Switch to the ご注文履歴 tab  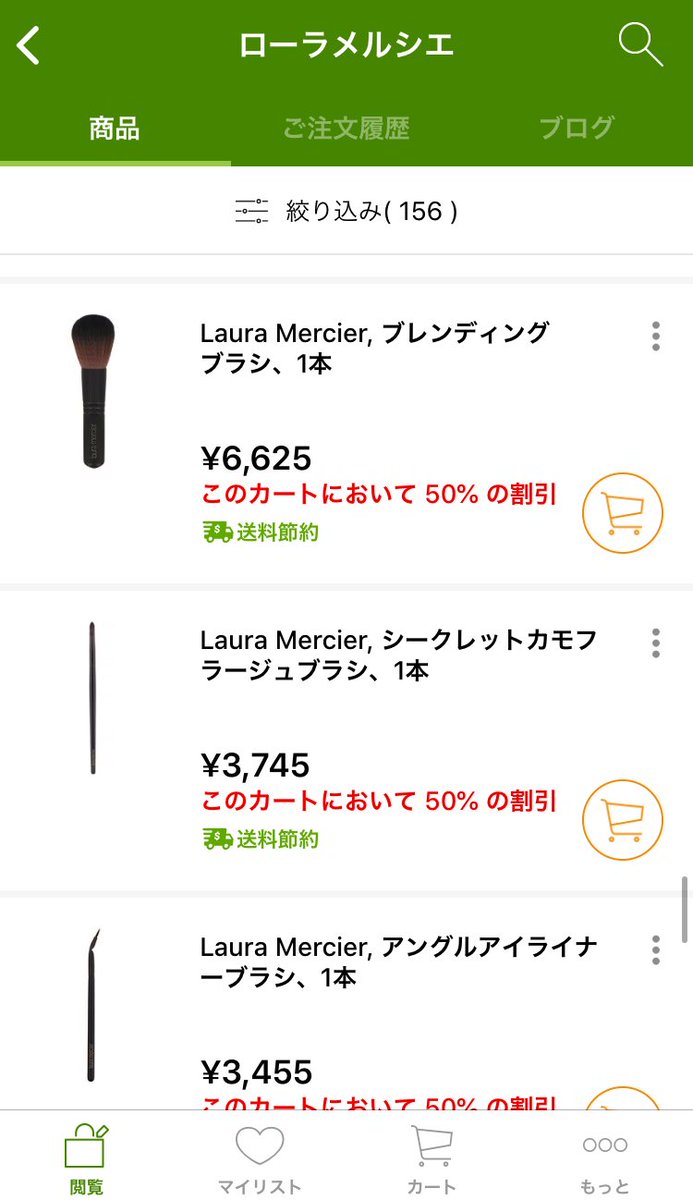[x=346, y=128]
